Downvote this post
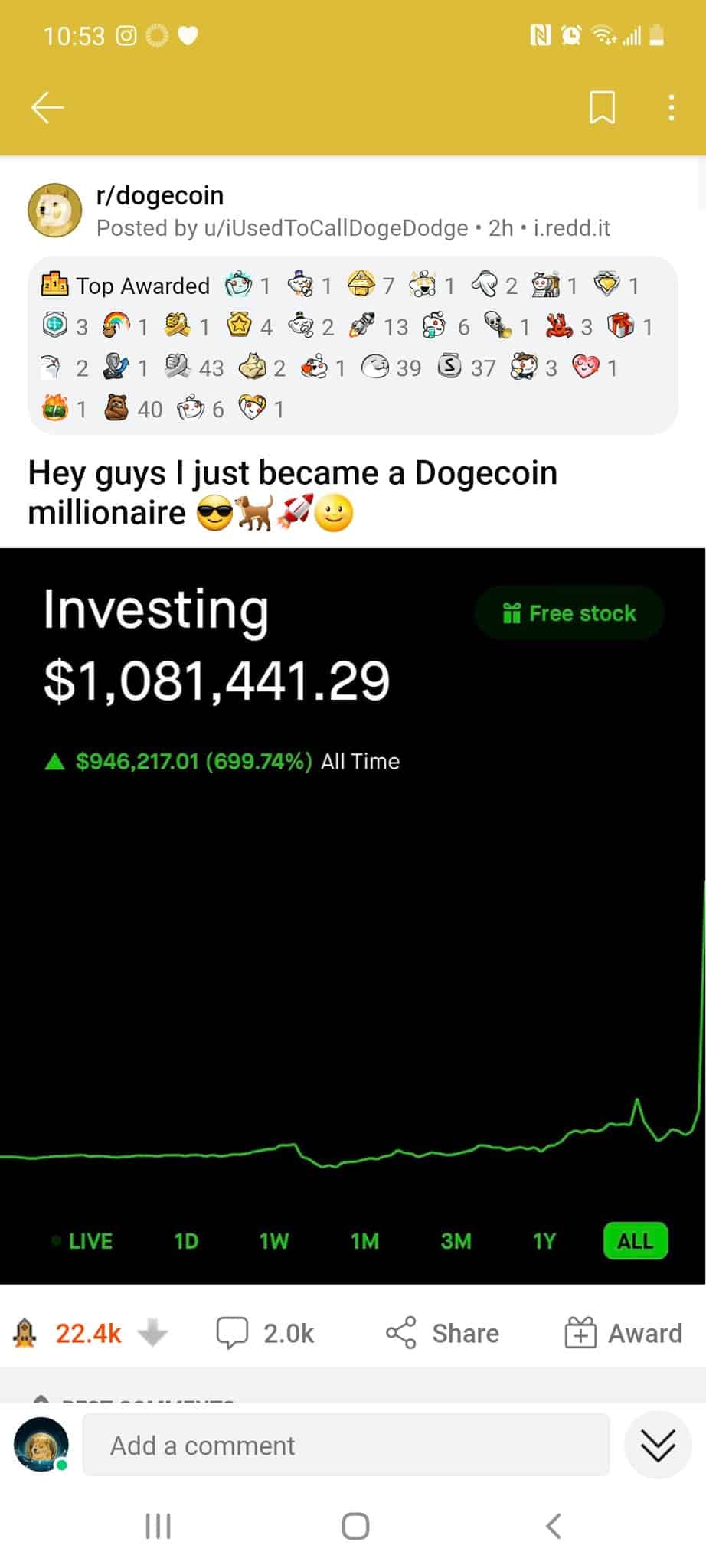Image resolution: width=706 pixels, height=1568 pixels. [153, 1333]
